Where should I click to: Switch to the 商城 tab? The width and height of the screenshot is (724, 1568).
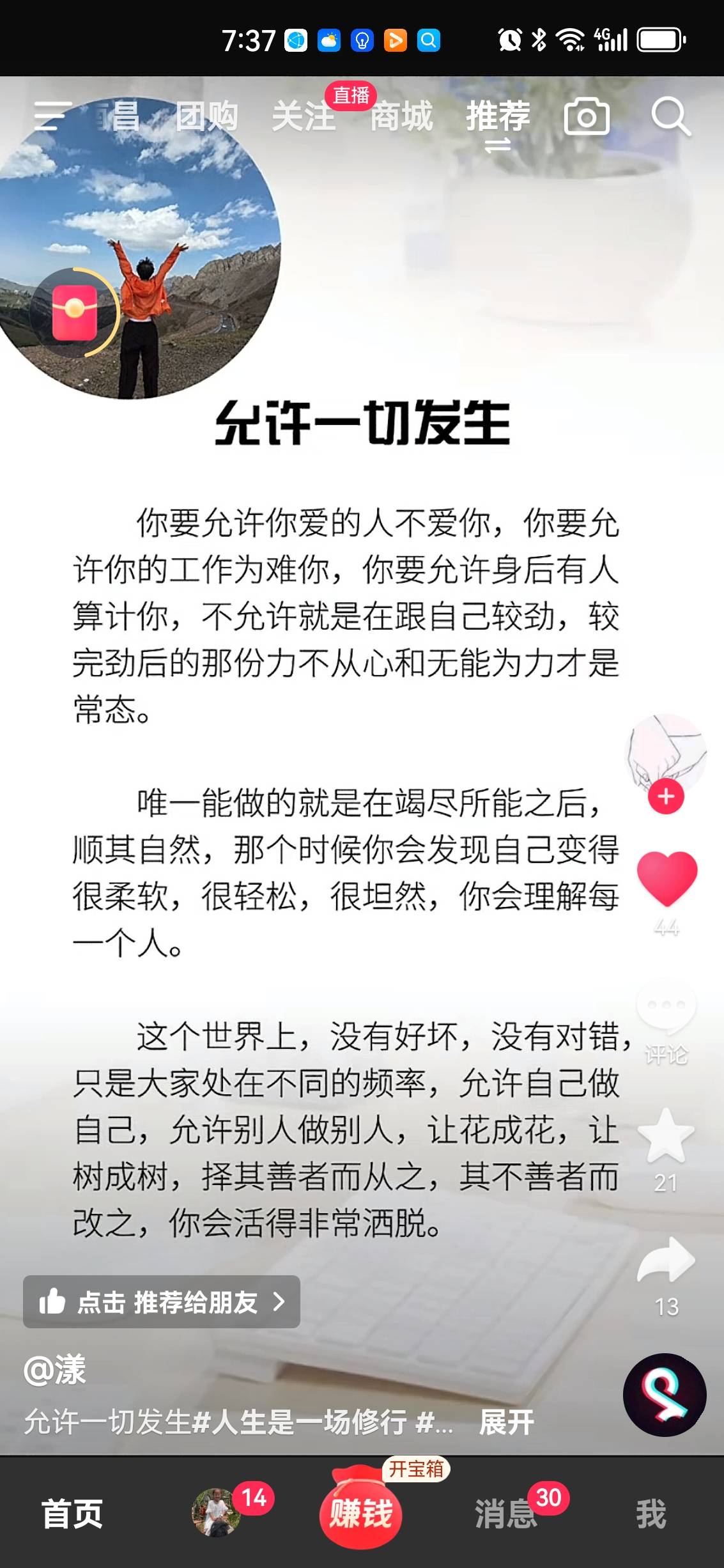[x=401, y=117]
